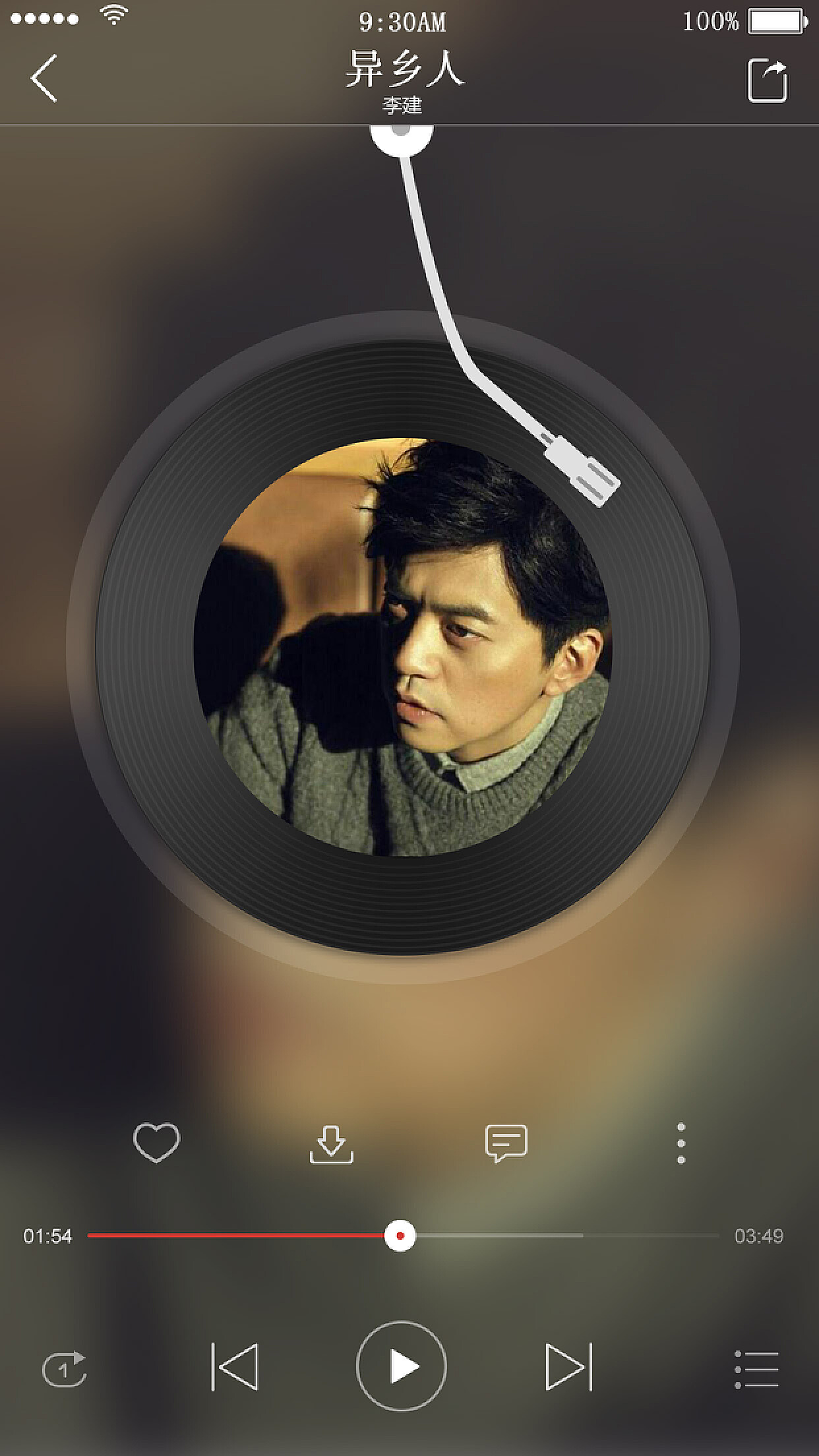This screenshot has width=819, height=1456.
Task: Toggle the single-track repeat mode
Action: click(64, 1369)
